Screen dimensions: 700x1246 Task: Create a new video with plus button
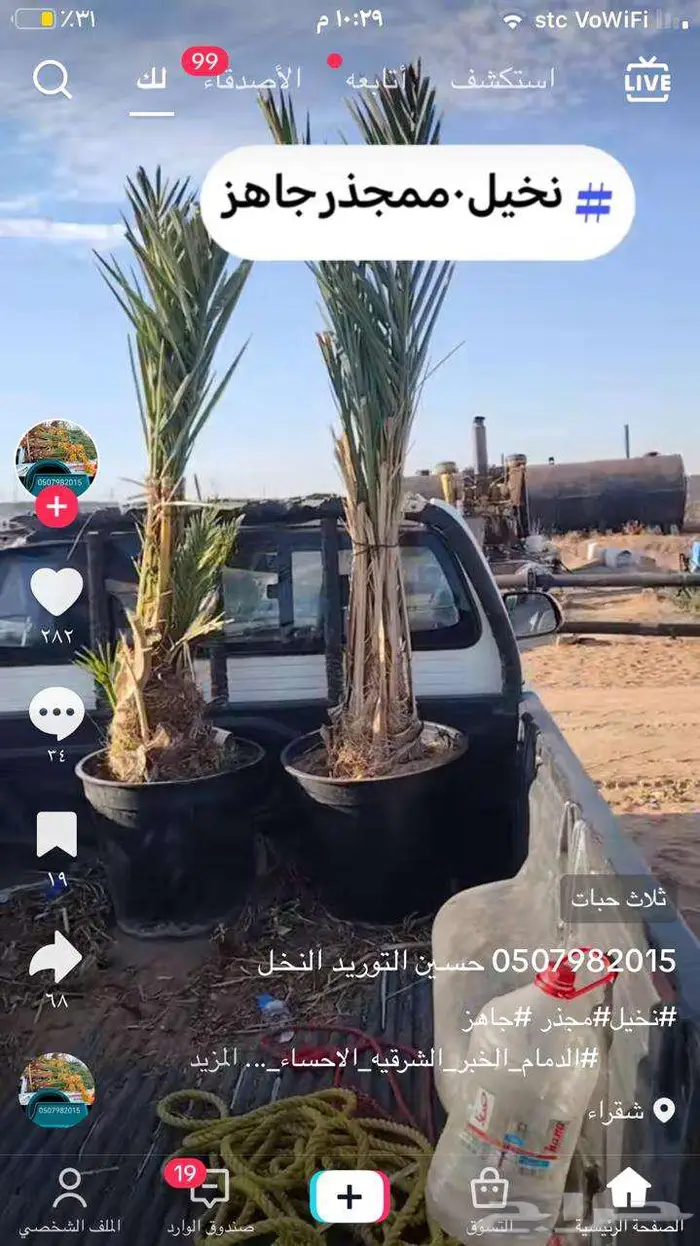(x=349, y=1196)
